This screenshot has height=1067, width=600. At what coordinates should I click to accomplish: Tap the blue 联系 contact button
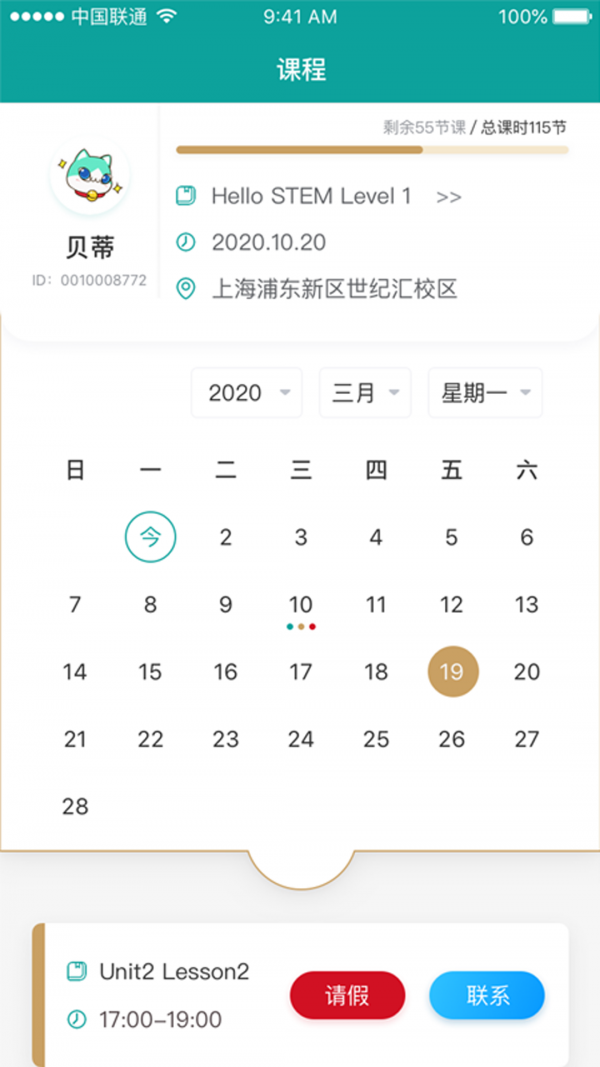487,996
